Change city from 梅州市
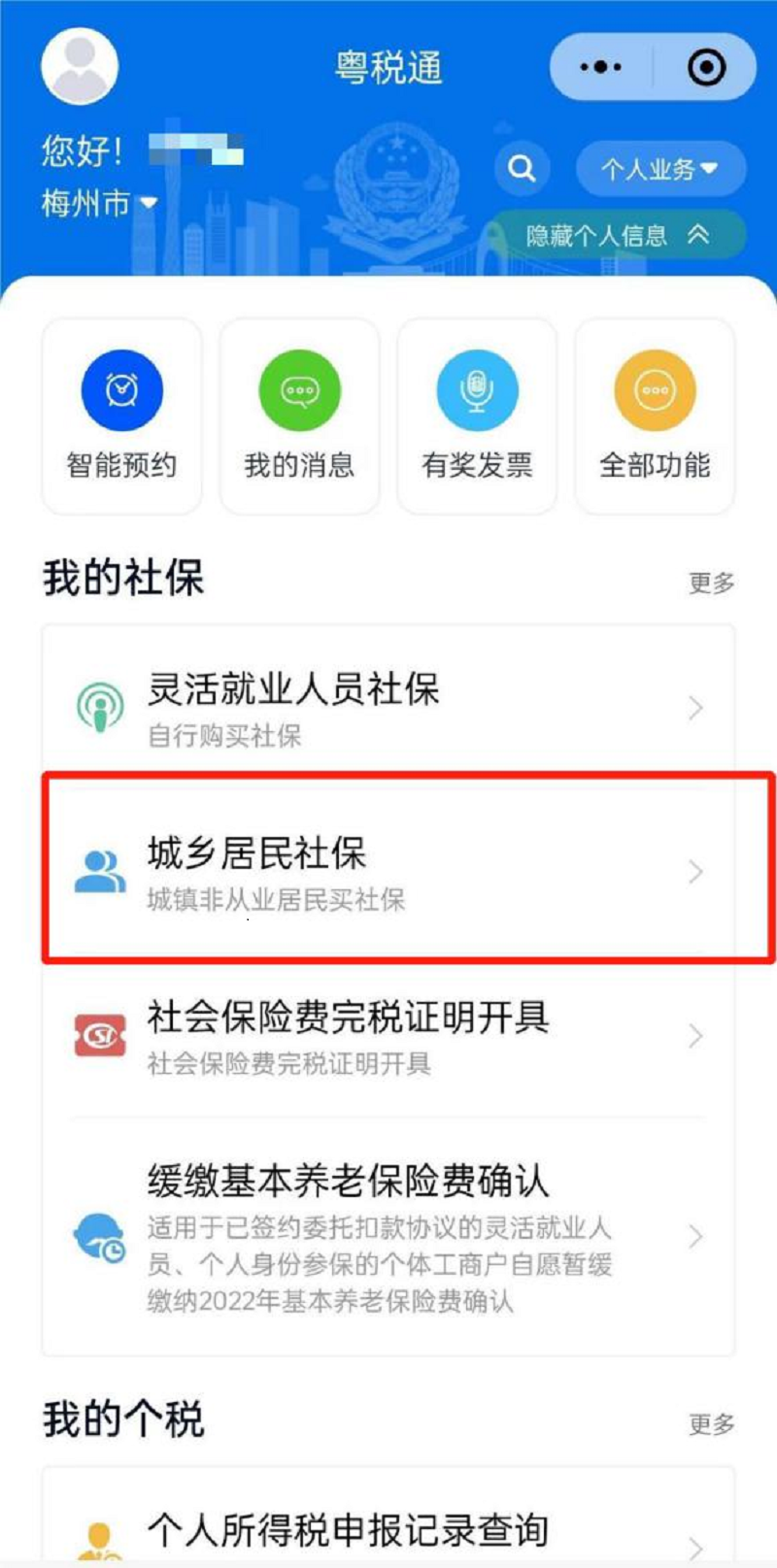The width and height of the screenshot is (777, 1568). [x=98, y=203]
